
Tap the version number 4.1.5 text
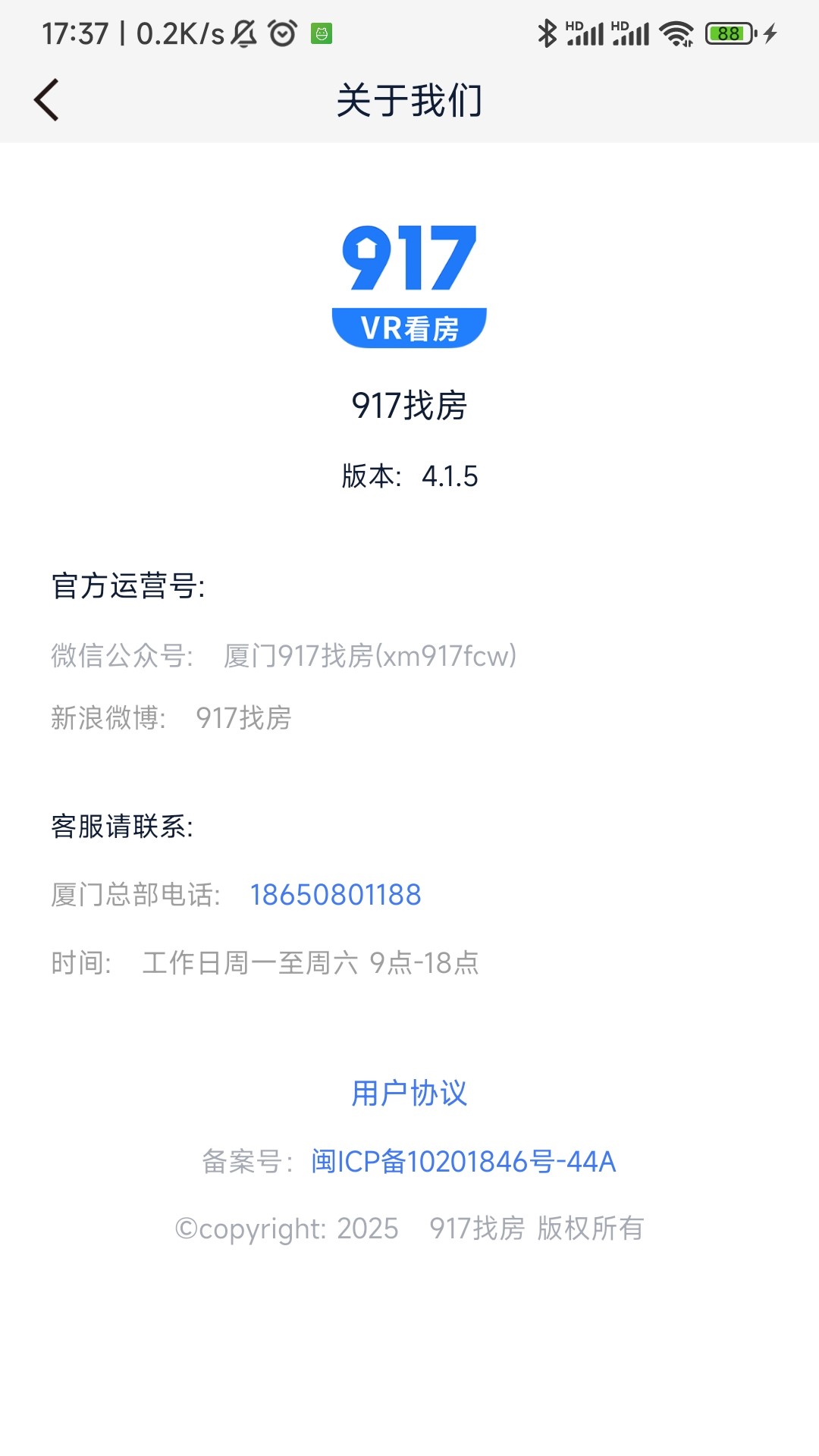[409, 477]
